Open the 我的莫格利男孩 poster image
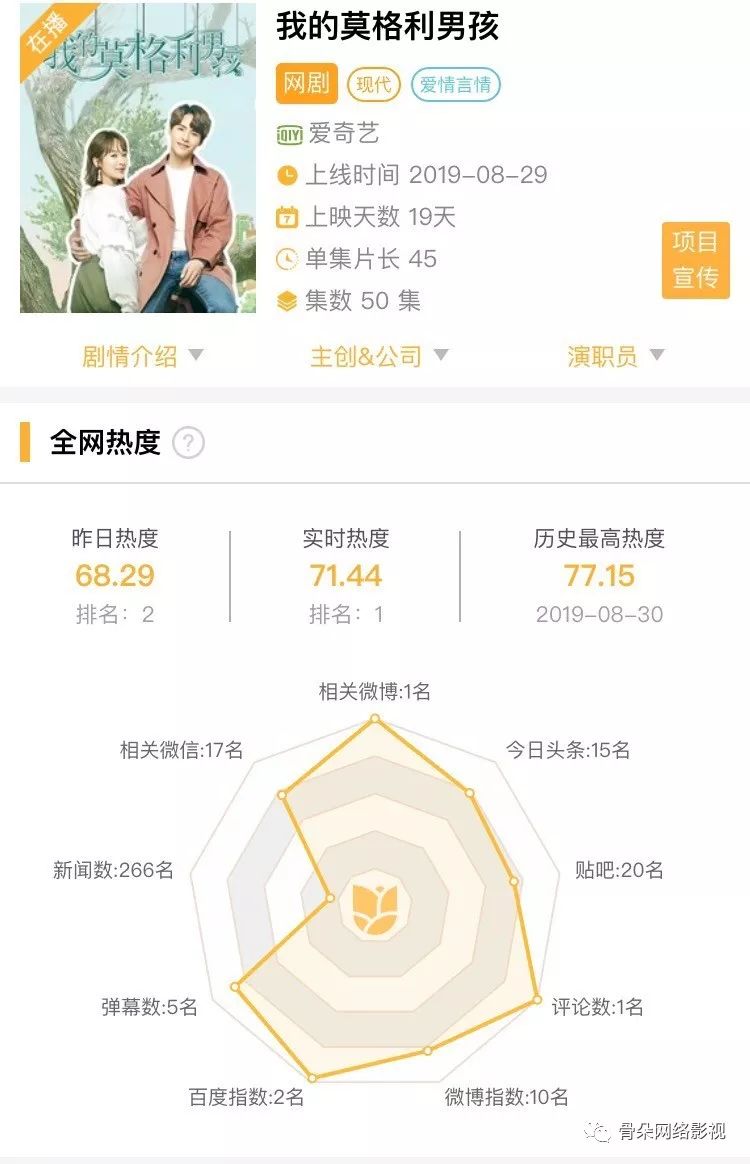 [138, 158]
